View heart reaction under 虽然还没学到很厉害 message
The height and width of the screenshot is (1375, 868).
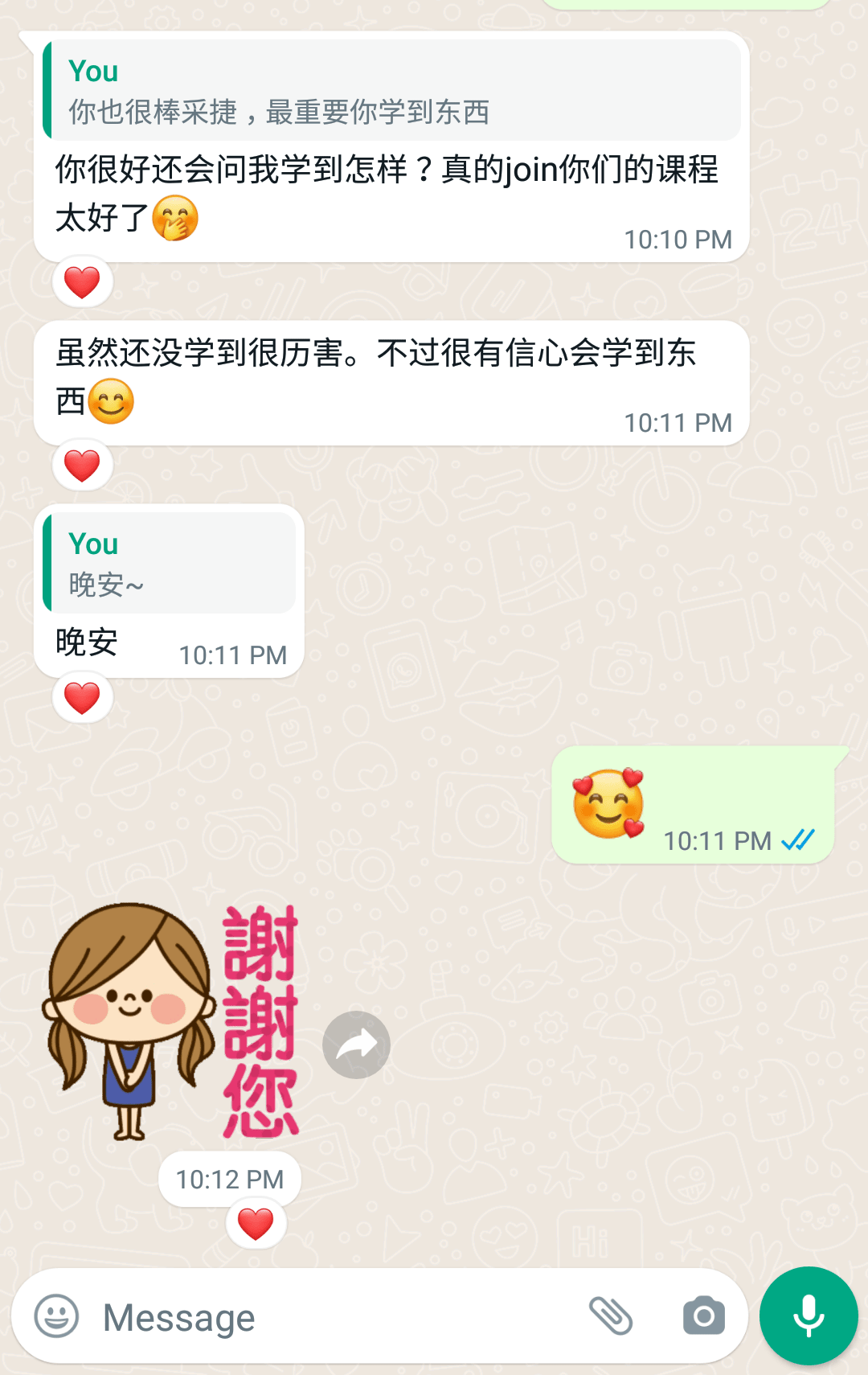pyautogui.click(x=82, y=466)
